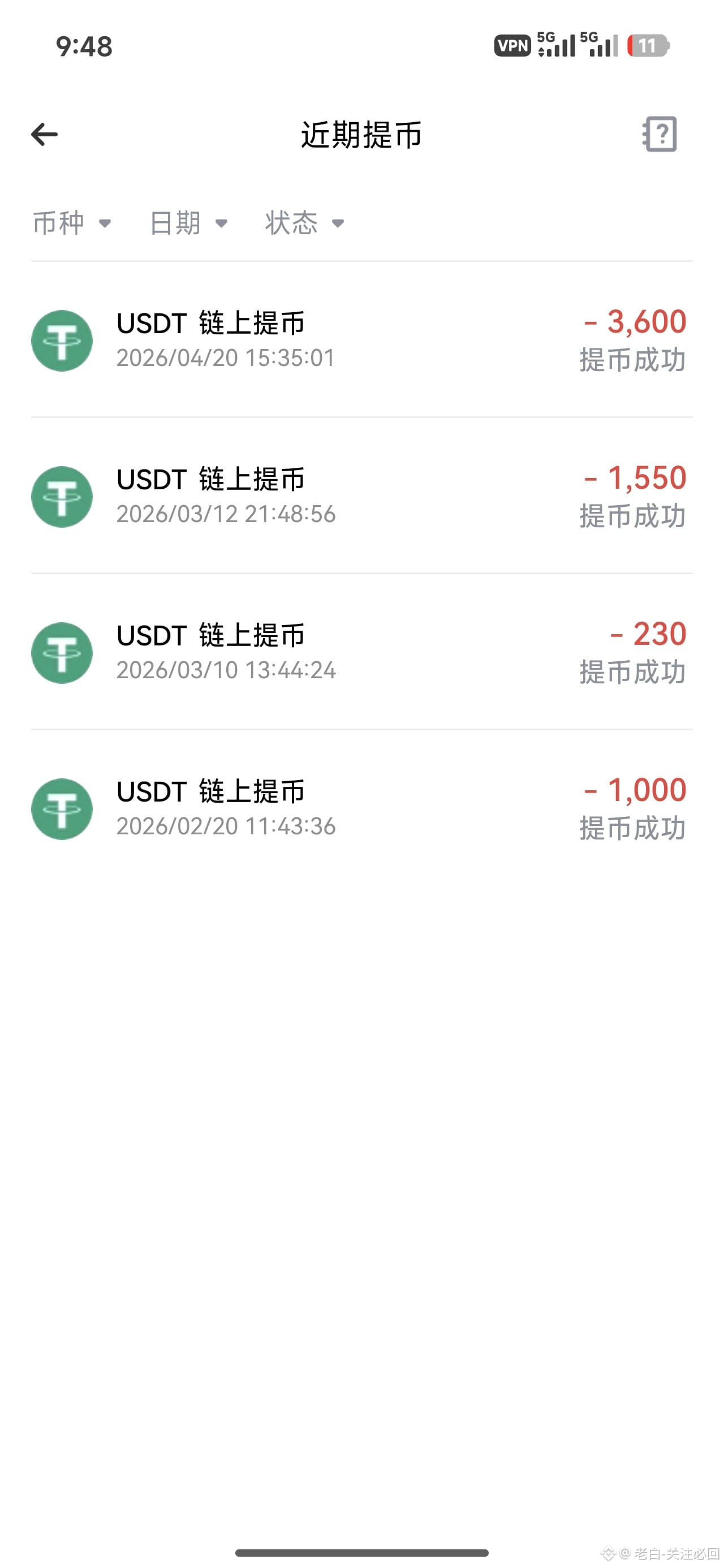View the 230 USDT withdrawal details
The width and height of the screenshot is (724, 1568).
pyautogui.click(x=361, y=652)
